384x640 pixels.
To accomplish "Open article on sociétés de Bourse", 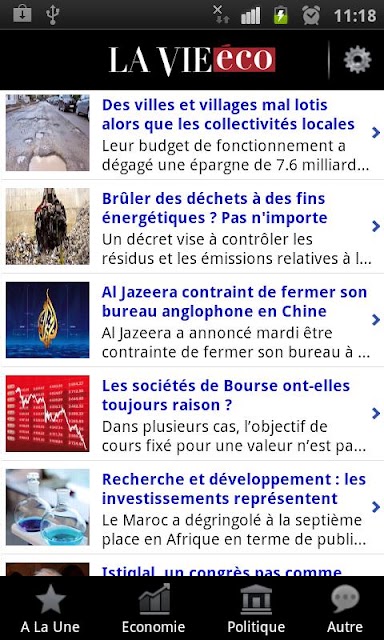I will tap(192, 413).
